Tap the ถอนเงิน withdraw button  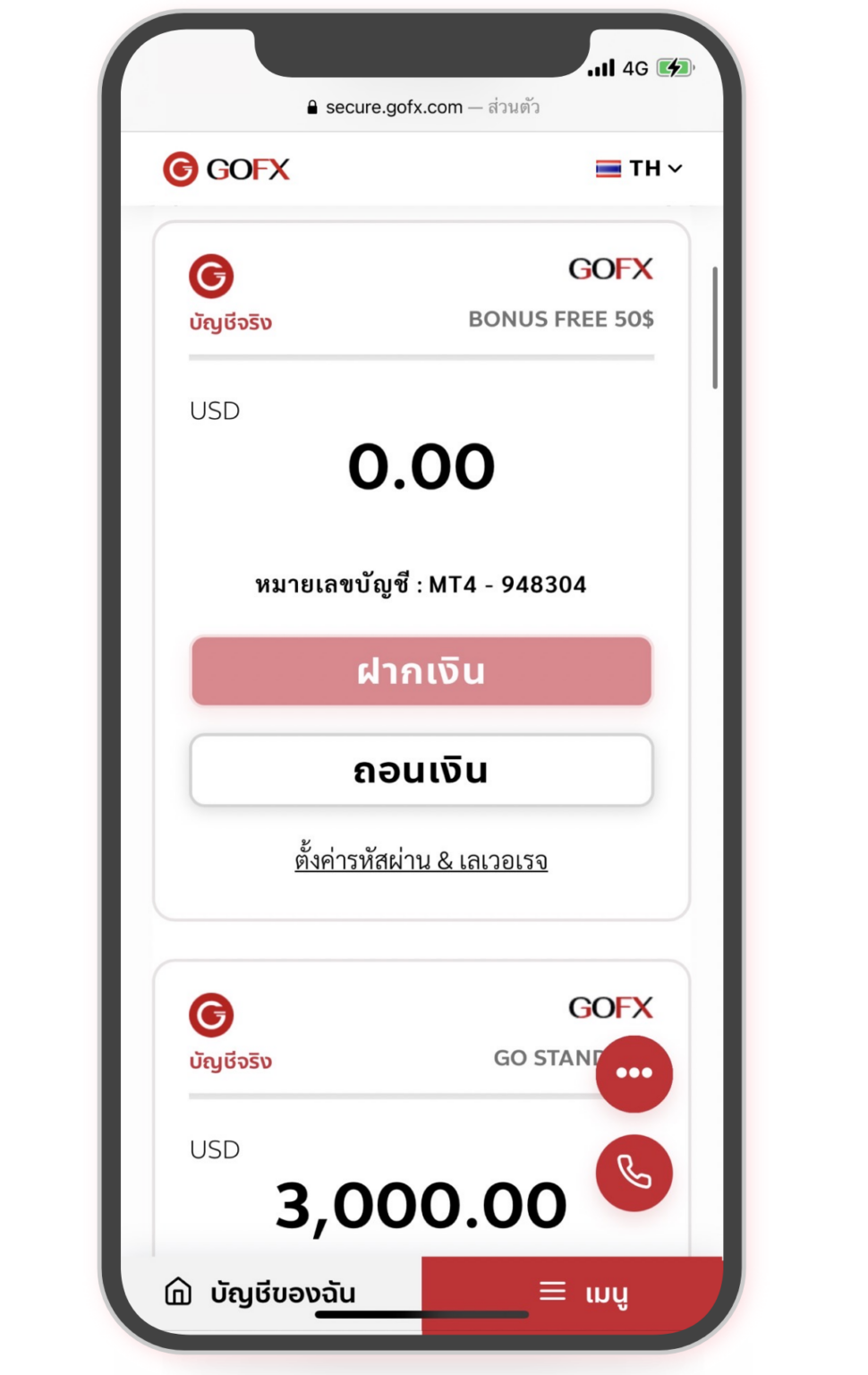[421, 770]
